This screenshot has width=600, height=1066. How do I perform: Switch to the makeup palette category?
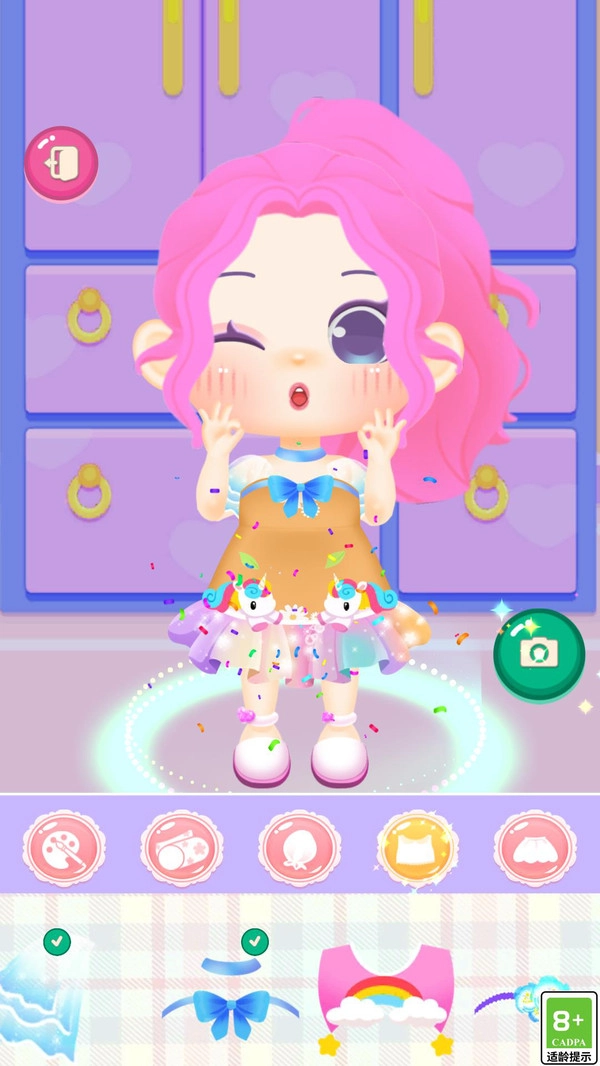tap(64, 849)
